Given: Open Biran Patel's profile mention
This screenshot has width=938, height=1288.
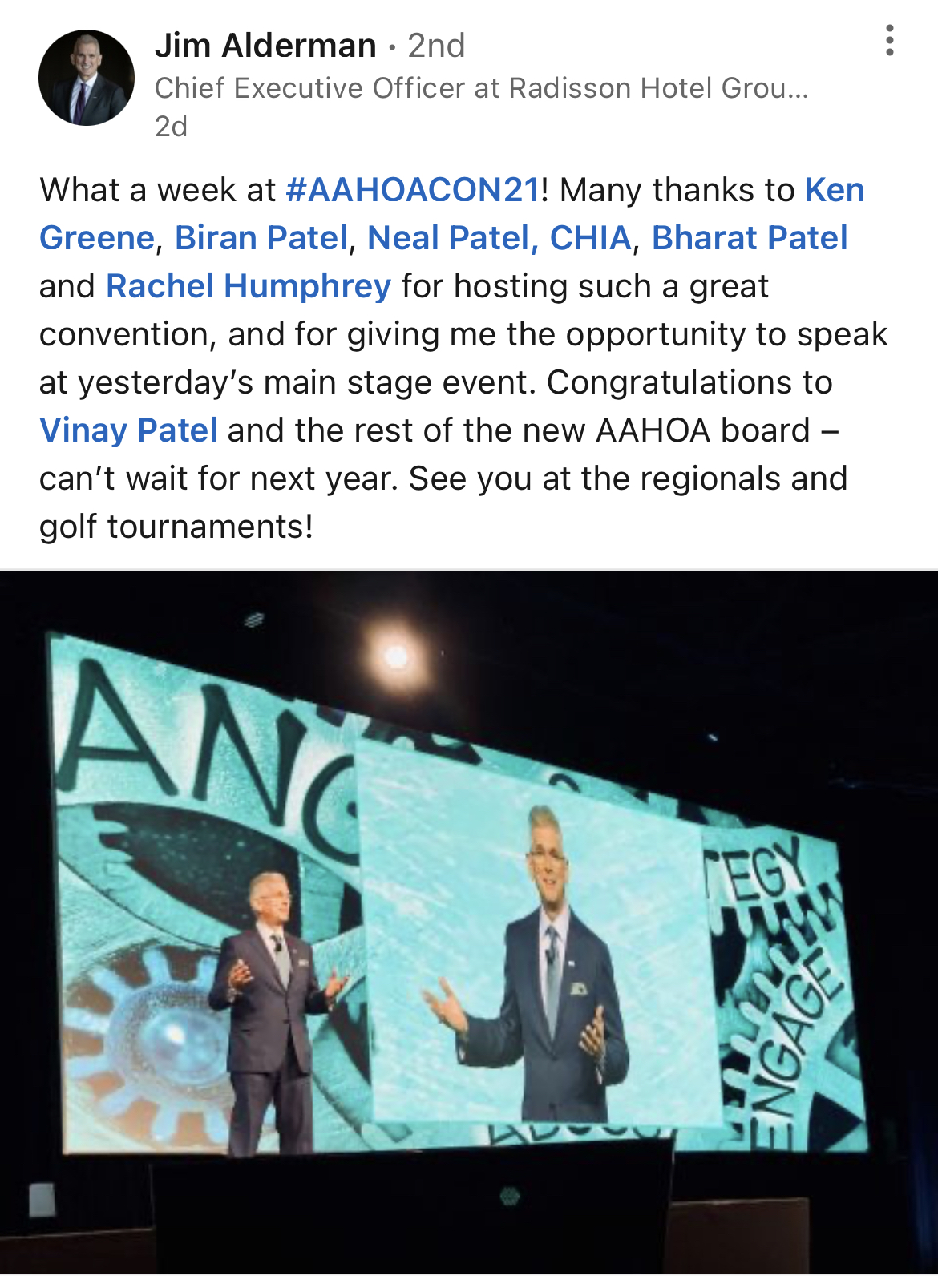Looking at the screenshot, I should click(x=261, y=238).
